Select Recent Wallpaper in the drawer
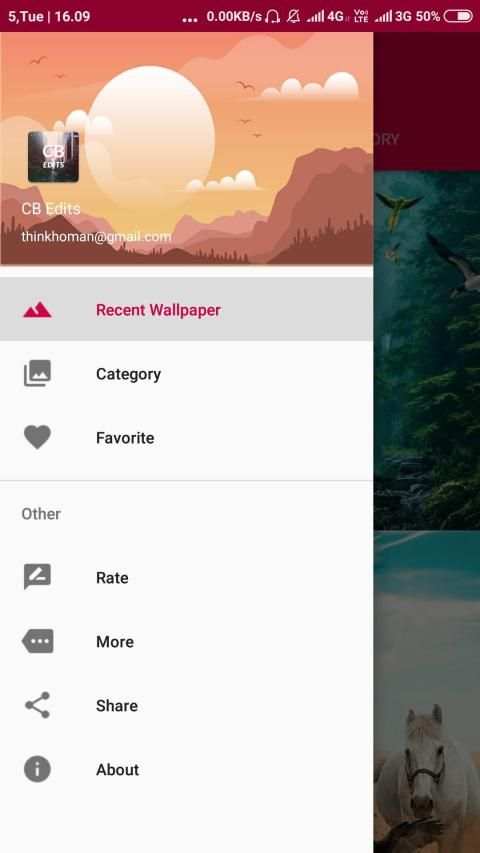Screen dimensions: 480x853 186,310
